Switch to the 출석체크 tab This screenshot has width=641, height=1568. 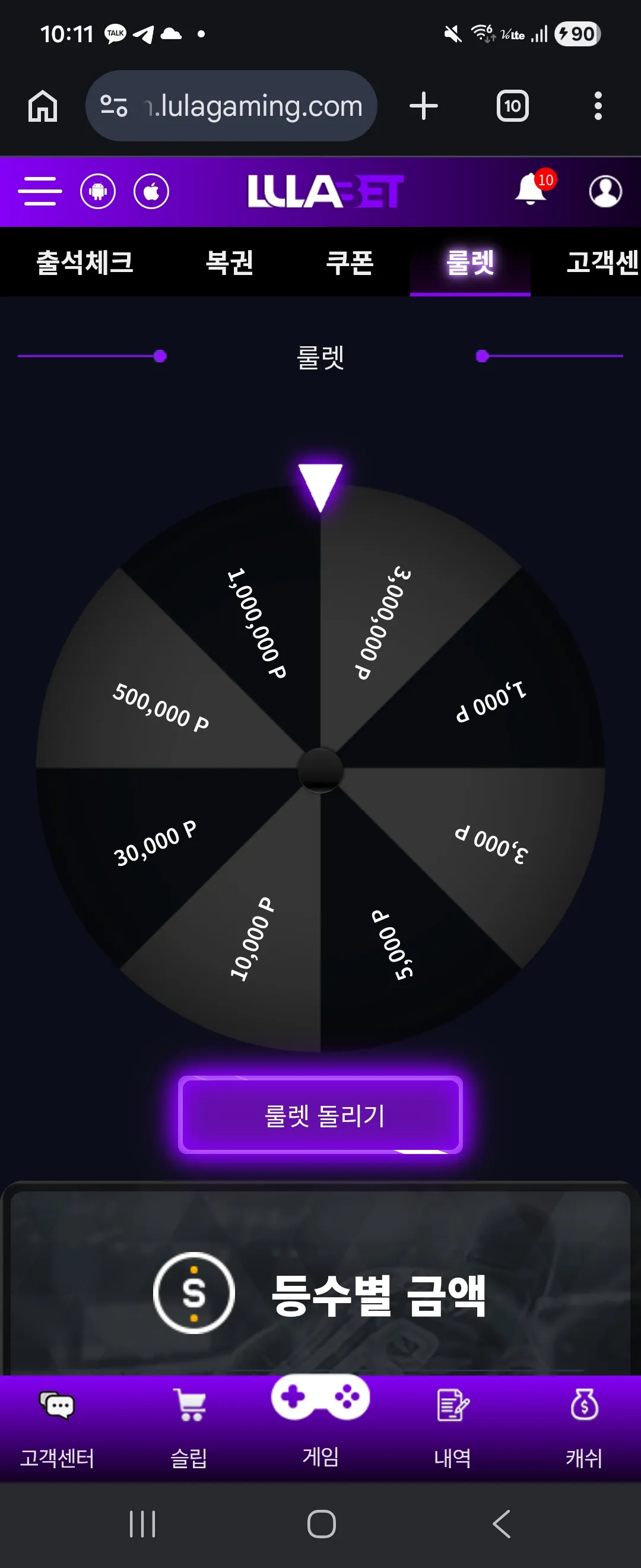pyautogui.click(x=85, y=263)
